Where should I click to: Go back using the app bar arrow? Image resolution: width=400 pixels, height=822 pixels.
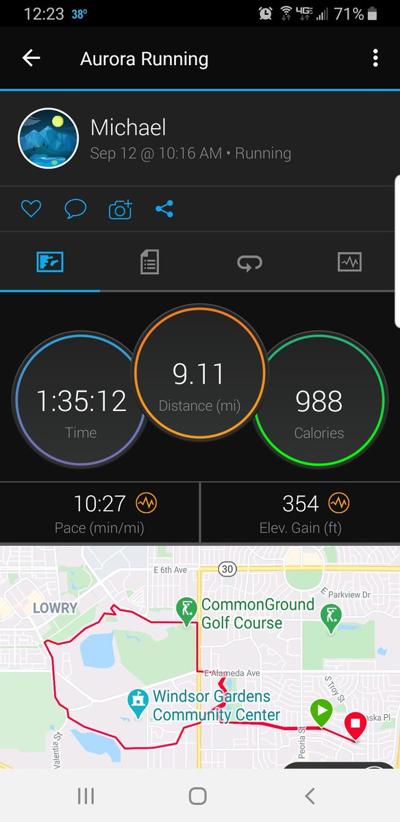point(31,58)
